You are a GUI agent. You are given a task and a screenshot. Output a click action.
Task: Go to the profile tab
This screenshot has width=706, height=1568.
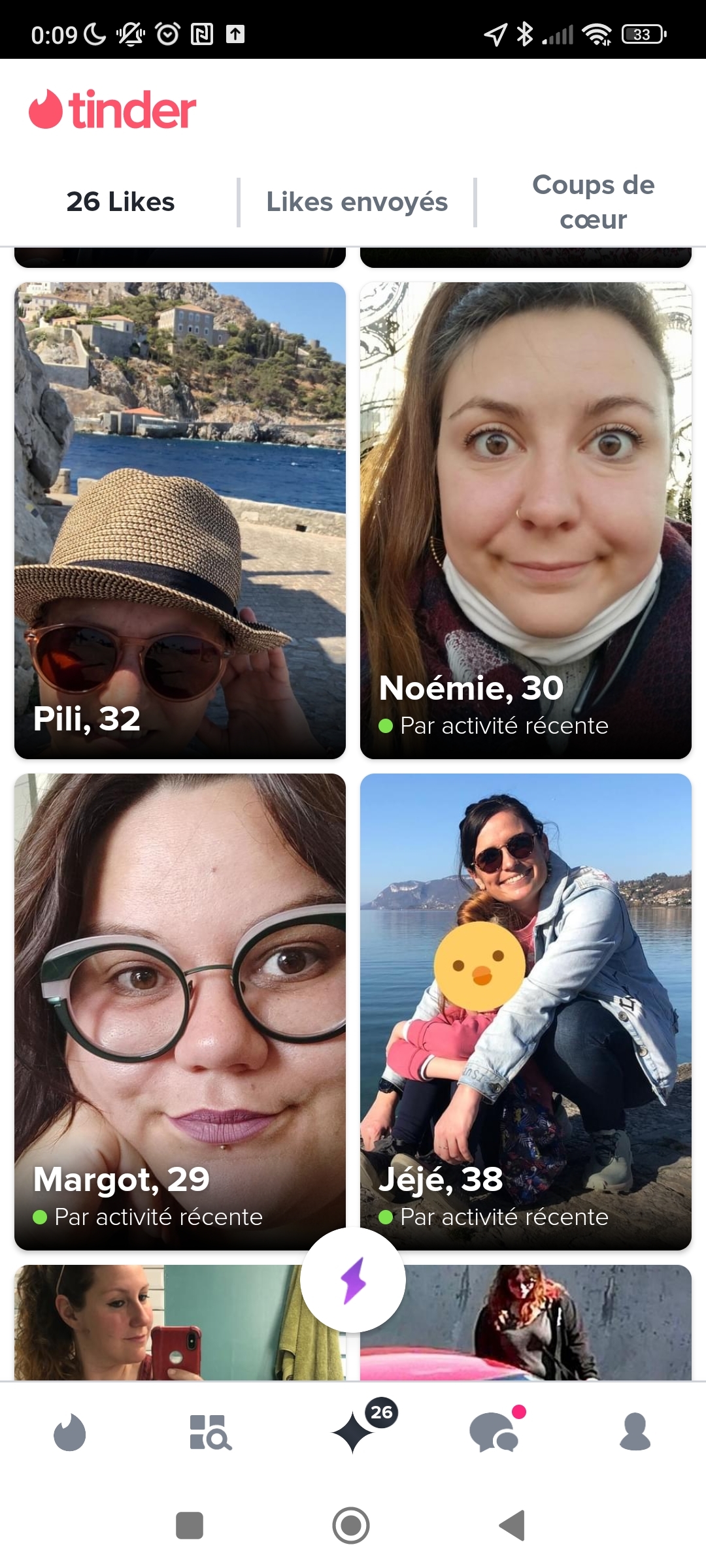pos(635,1432)
